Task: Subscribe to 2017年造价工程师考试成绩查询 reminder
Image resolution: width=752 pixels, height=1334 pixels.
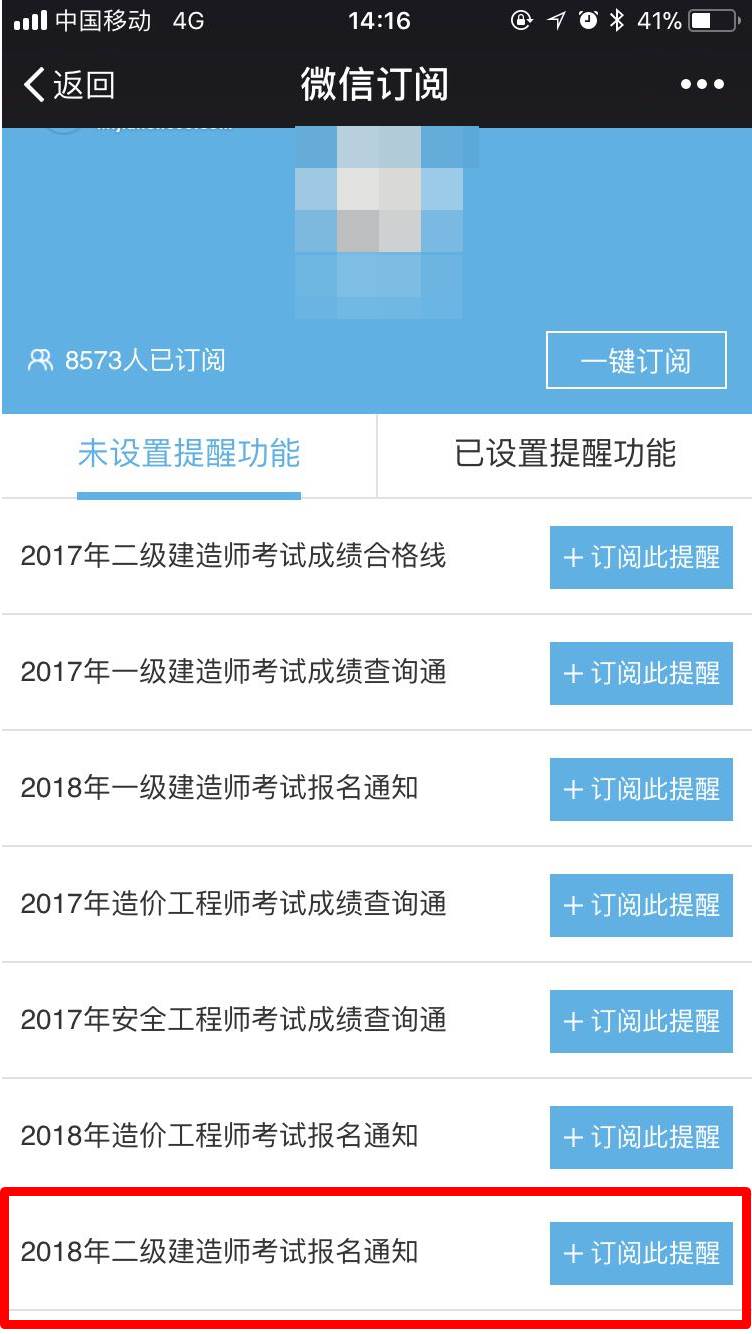Action: point(641,905)
